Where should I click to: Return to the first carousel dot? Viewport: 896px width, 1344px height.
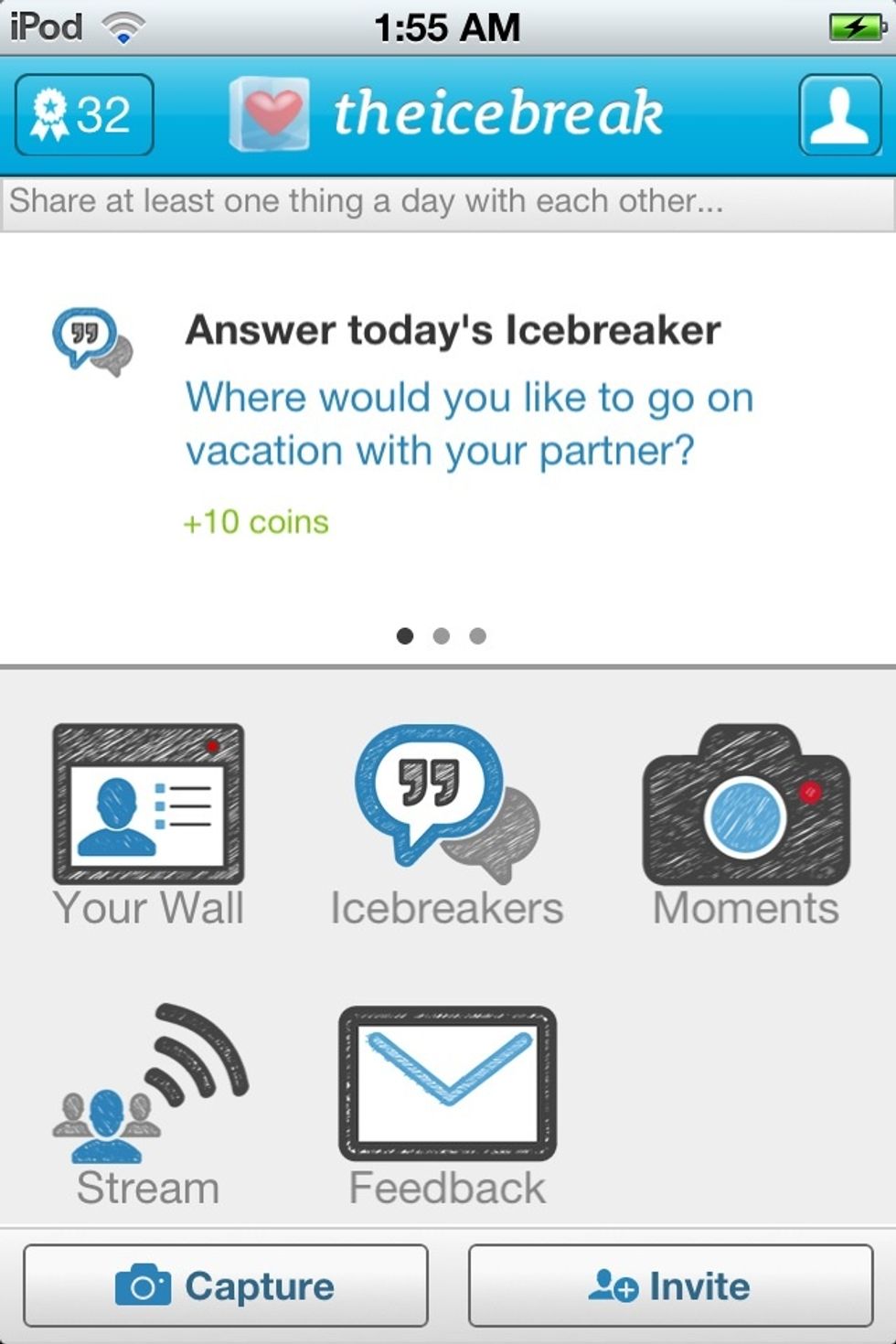406,635
